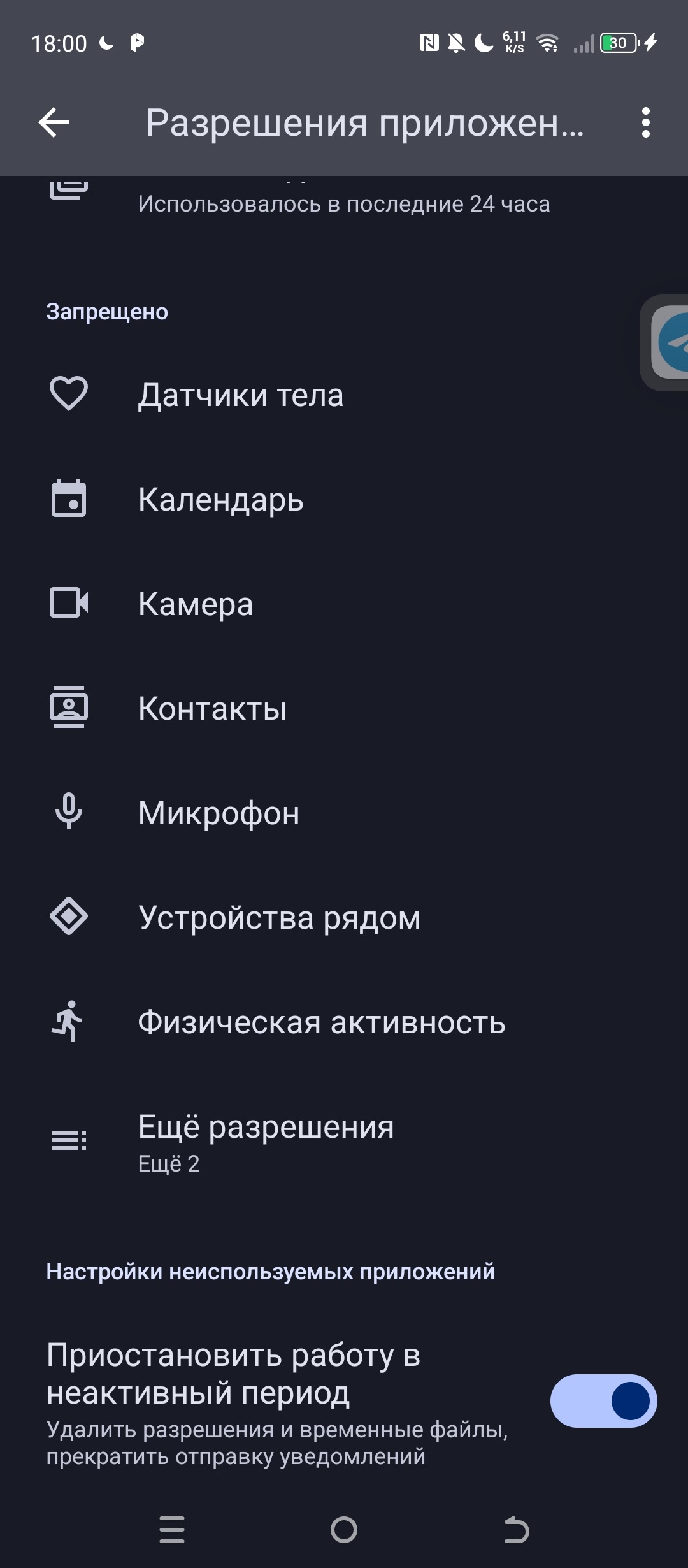Open the Физическая активность permission
The image size is (688, 1568).
click(x=322, y=1022)
